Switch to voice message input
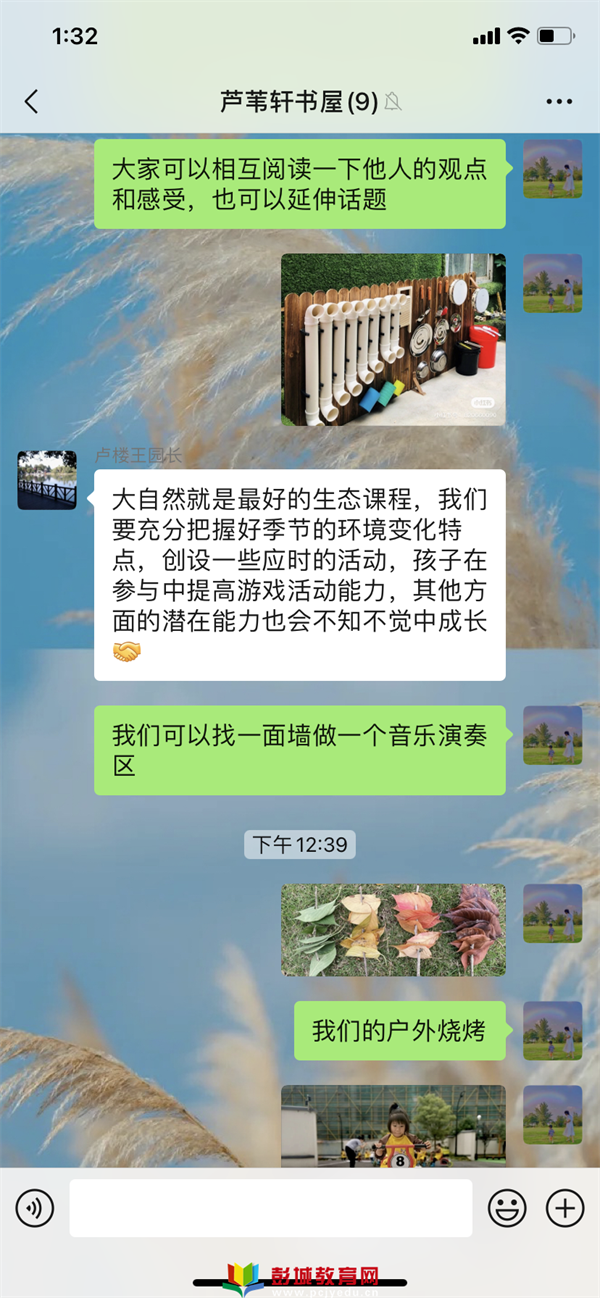 click(35, 1208)
